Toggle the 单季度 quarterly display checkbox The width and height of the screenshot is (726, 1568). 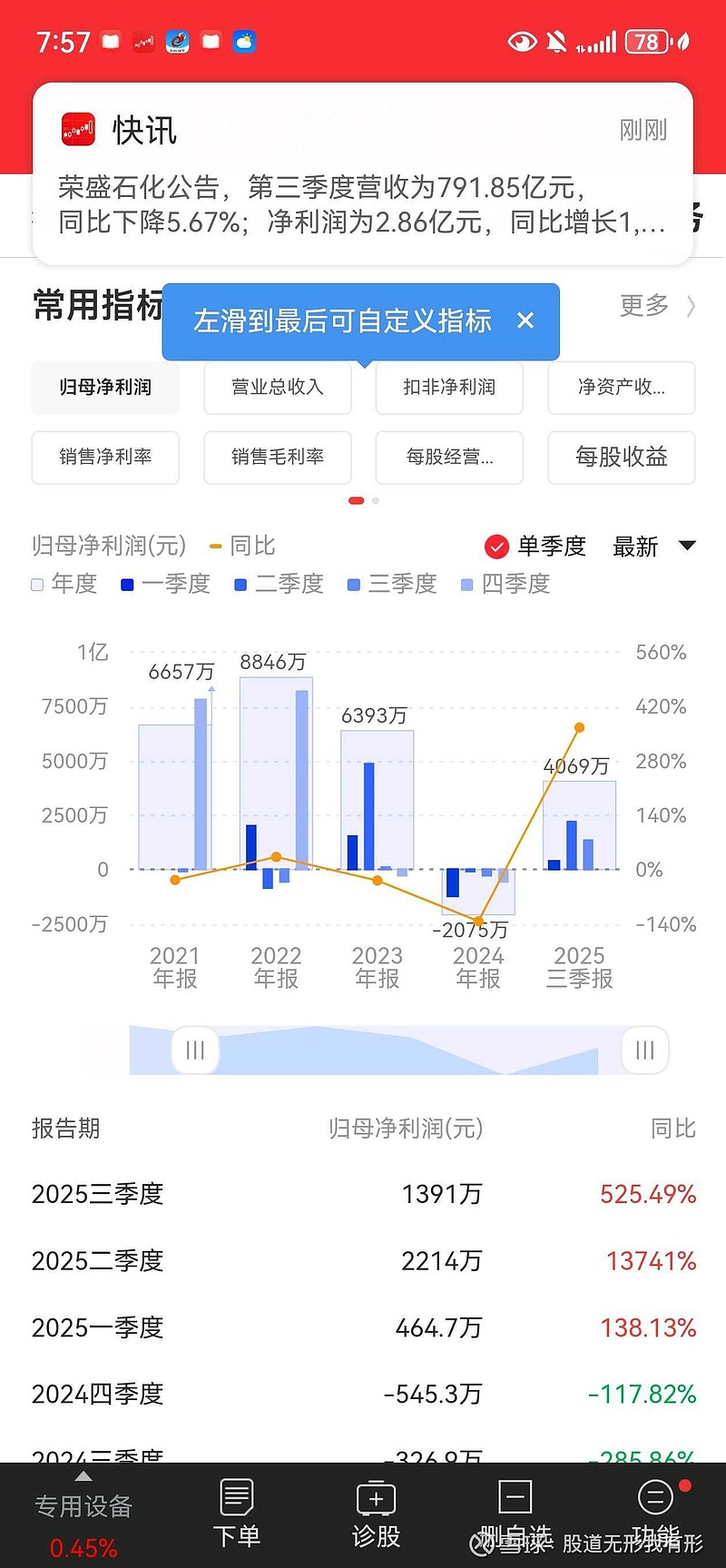tap(497, 546)
